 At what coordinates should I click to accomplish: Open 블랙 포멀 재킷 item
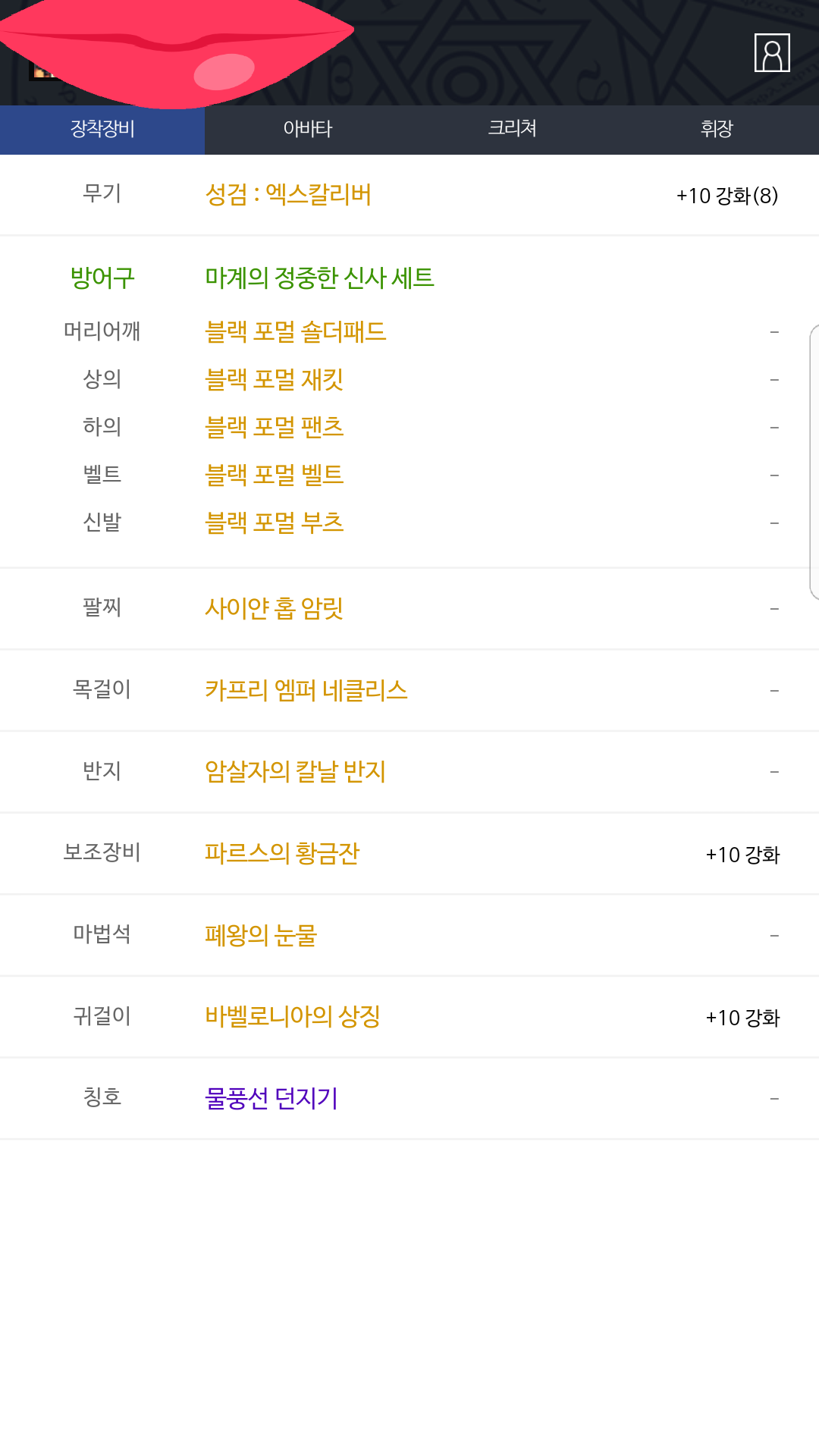click(275, 379)
